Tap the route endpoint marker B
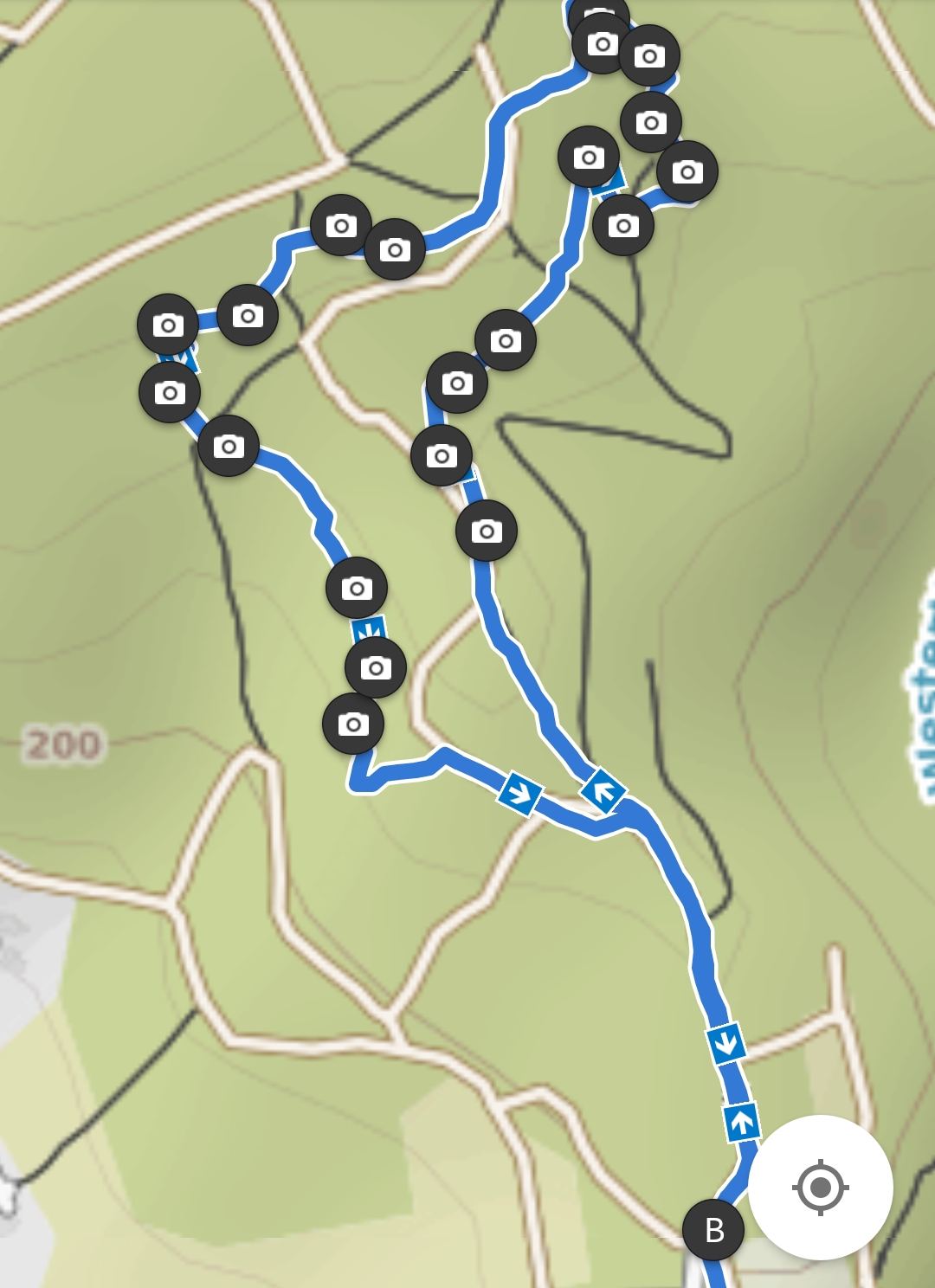Screen dimensions: 935x1288 click(x=713, y=1229)
